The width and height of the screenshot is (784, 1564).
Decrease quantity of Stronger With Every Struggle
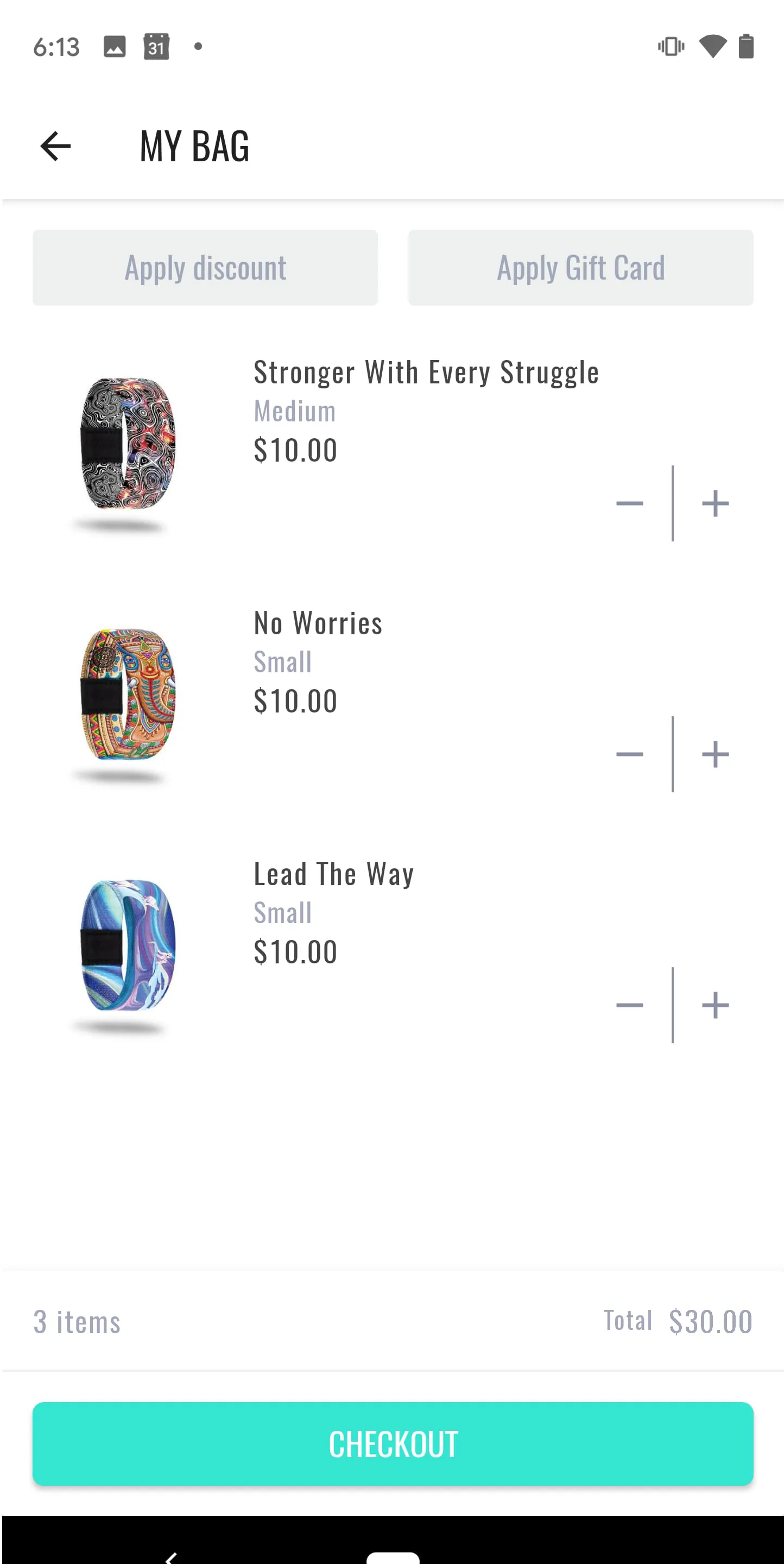(629, 502)
